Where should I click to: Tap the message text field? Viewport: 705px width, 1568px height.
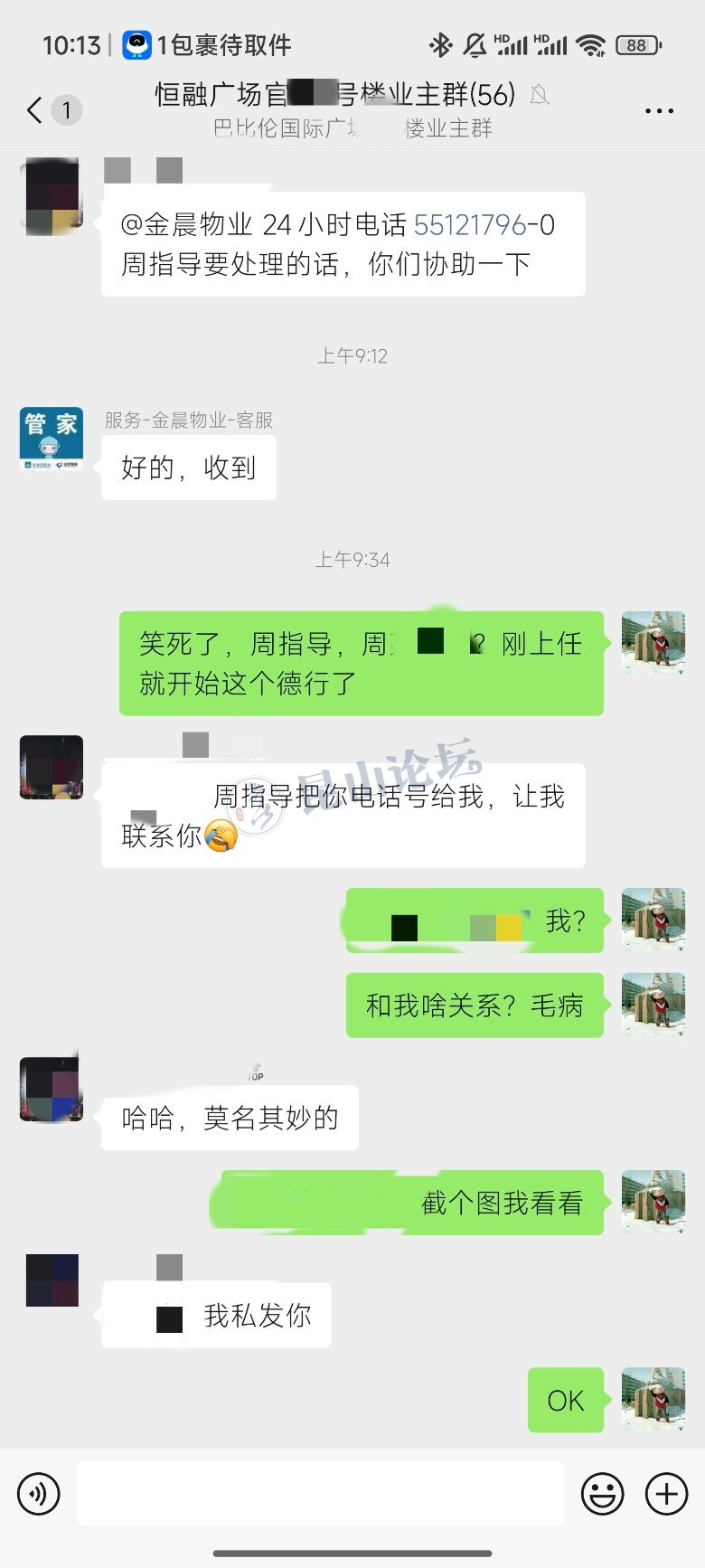(320, 1493)
